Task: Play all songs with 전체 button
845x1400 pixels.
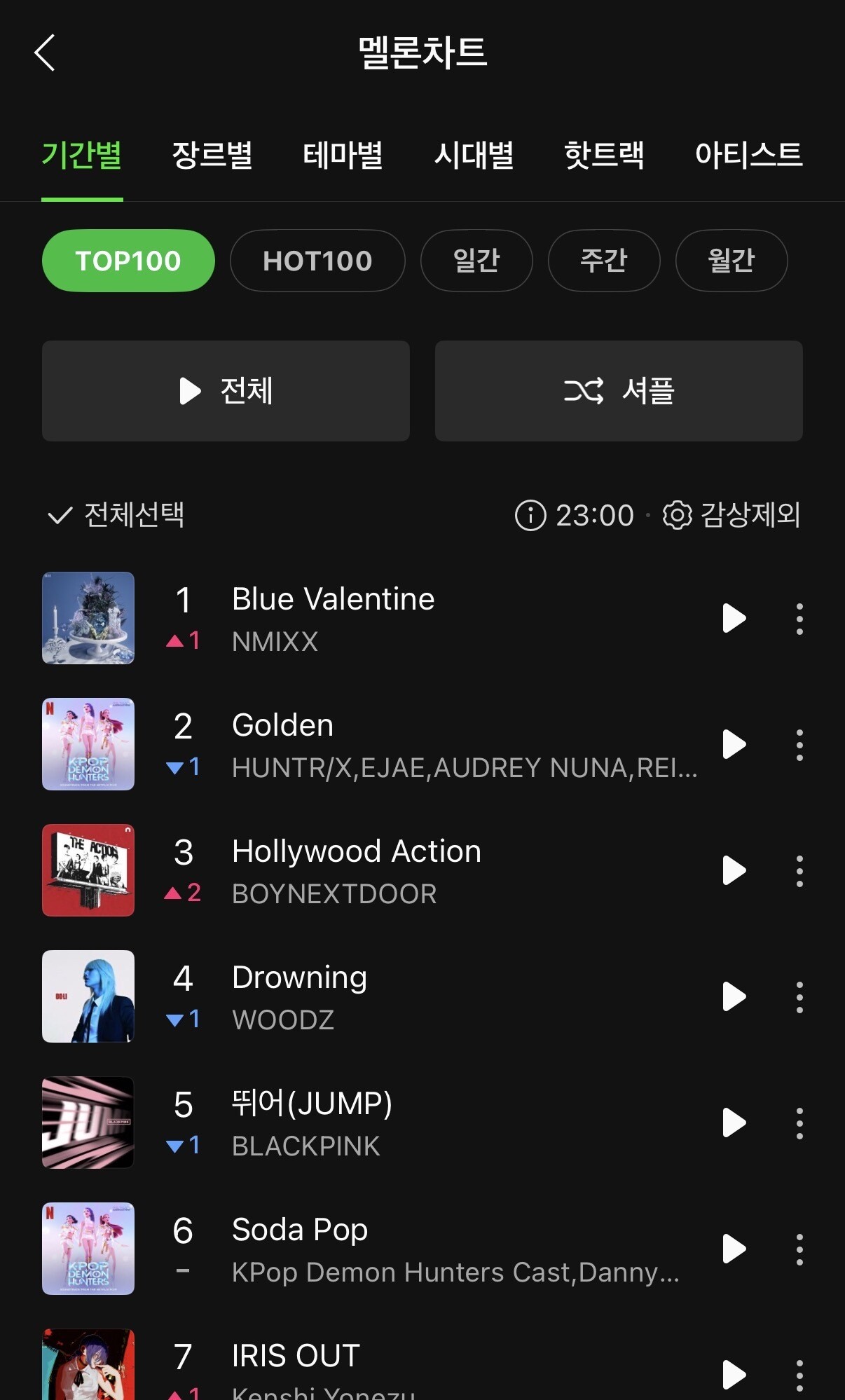Action: point(226,391)
